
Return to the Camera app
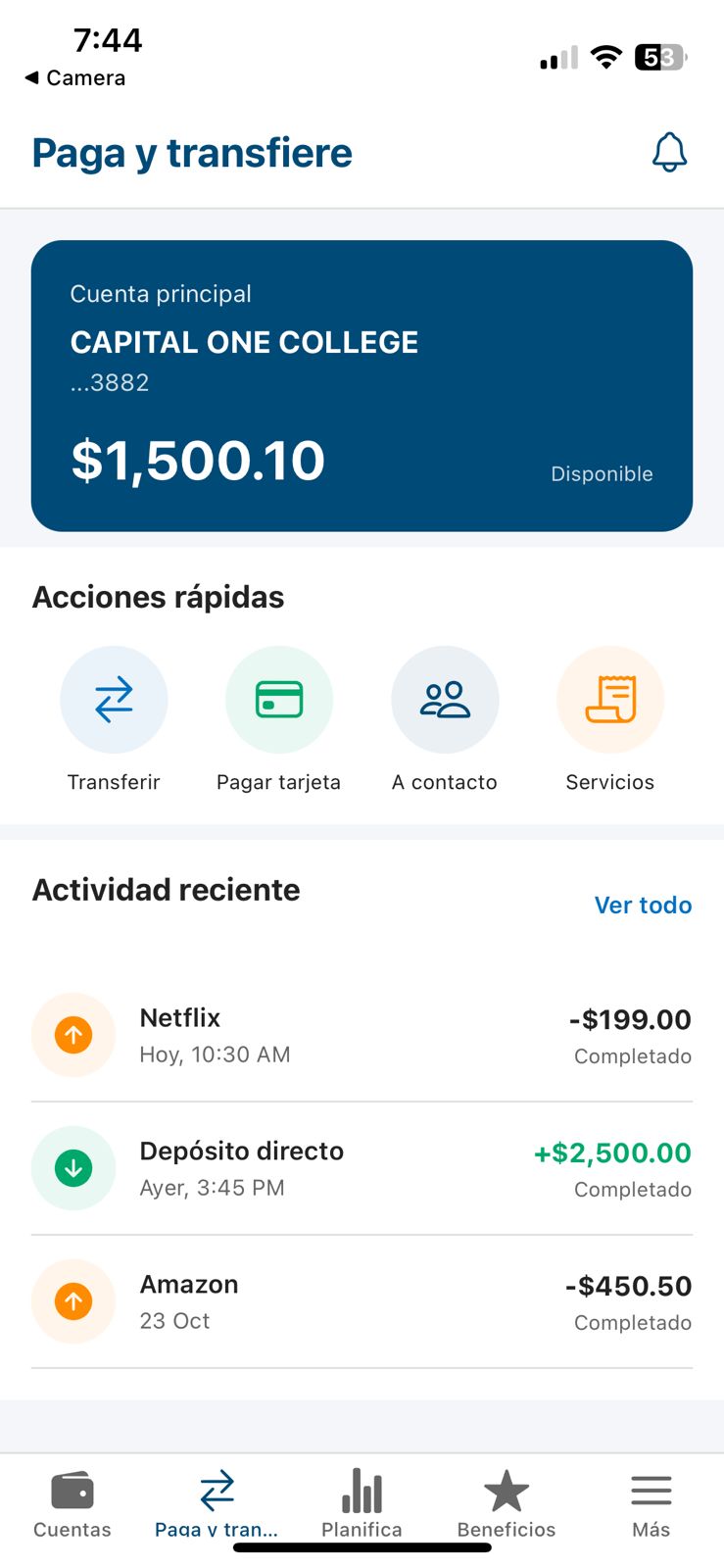click(75, 77)
